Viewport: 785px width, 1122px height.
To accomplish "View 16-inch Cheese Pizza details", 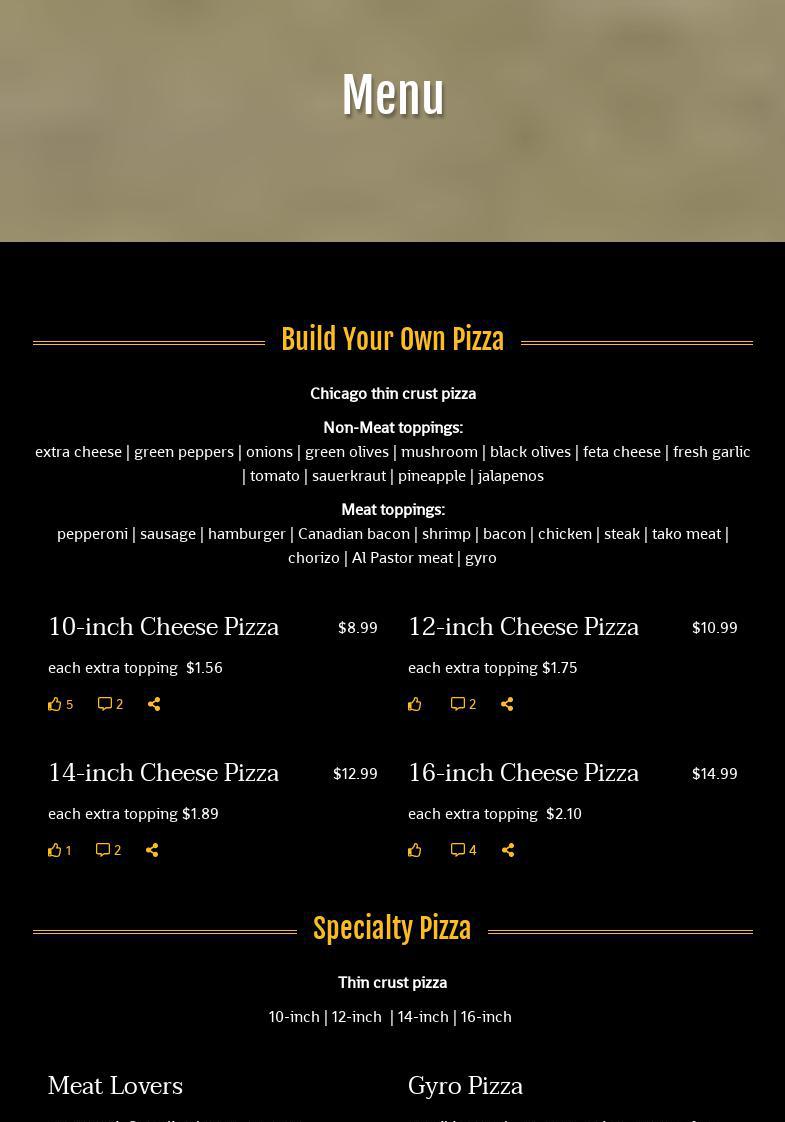I will pos(523,774).
